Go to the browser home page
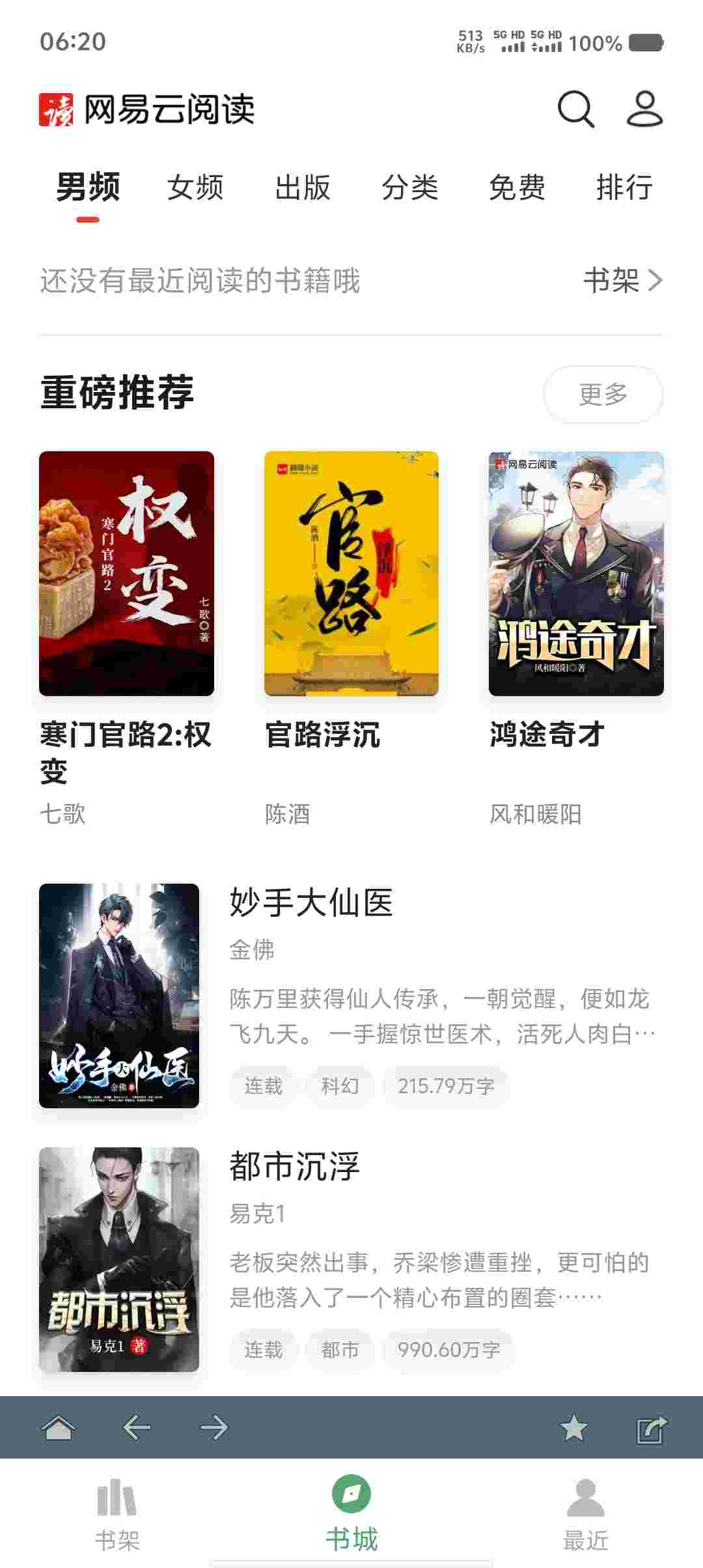The image size is (703, 1568). 58,1427
